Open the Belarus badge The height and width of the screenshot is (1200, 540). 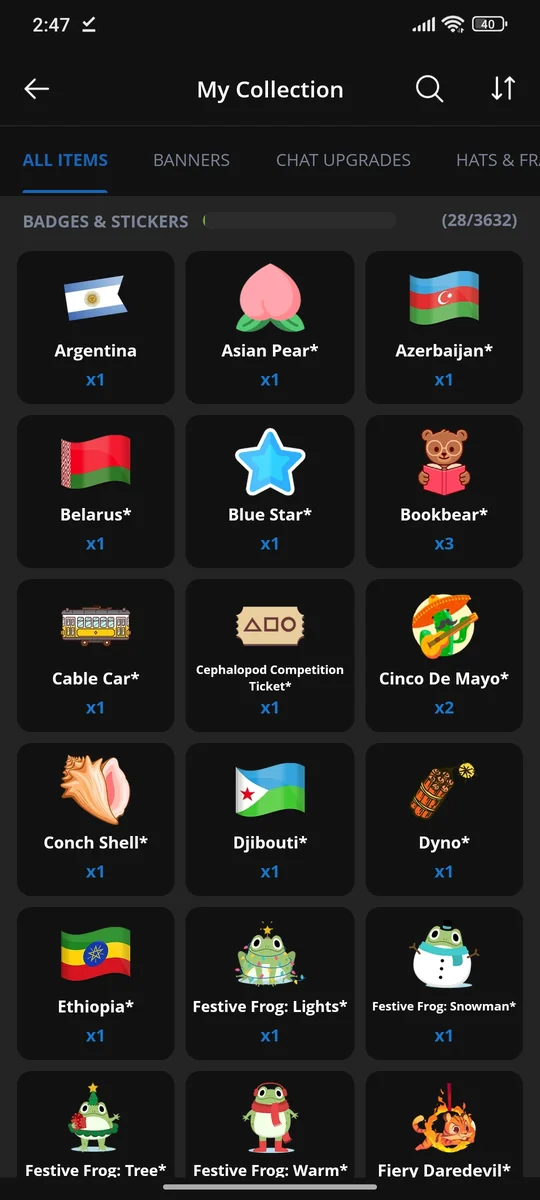tap(96, 491)
